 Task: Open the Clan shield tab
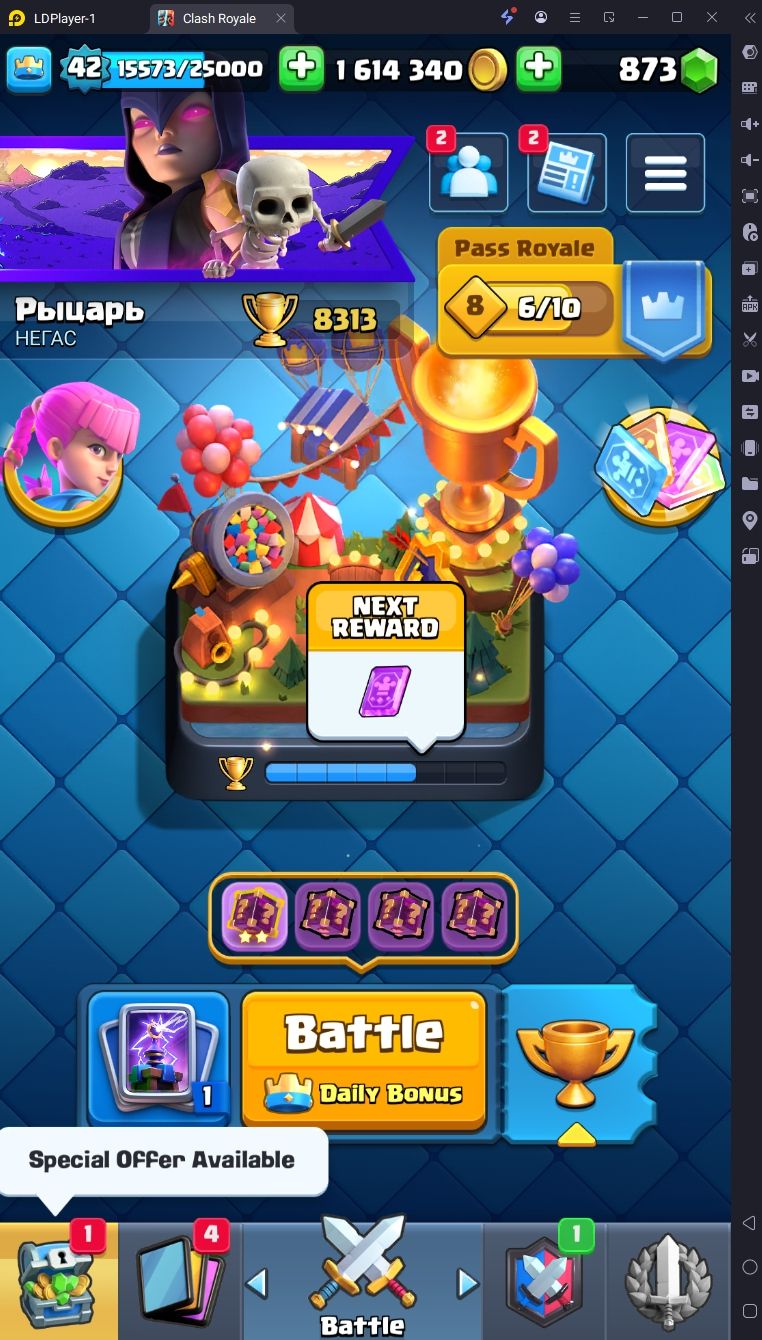[544, 1281]
